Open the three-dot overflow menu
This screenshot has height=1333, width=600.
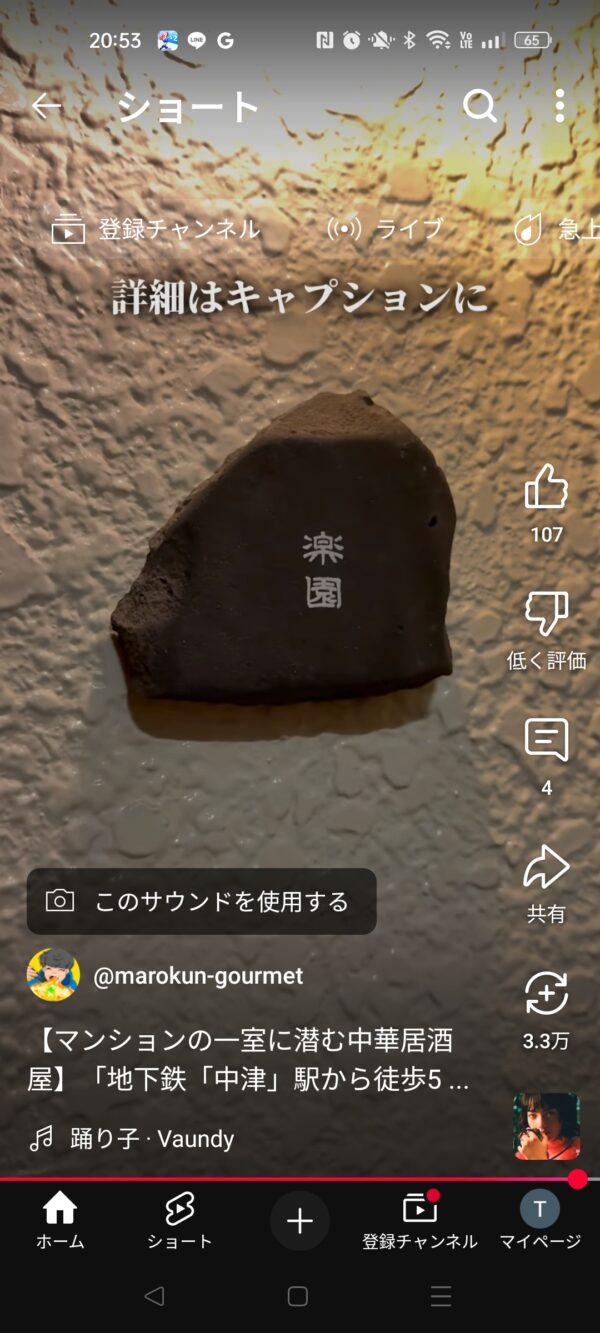pyautogui.click(x=559, y=106)
